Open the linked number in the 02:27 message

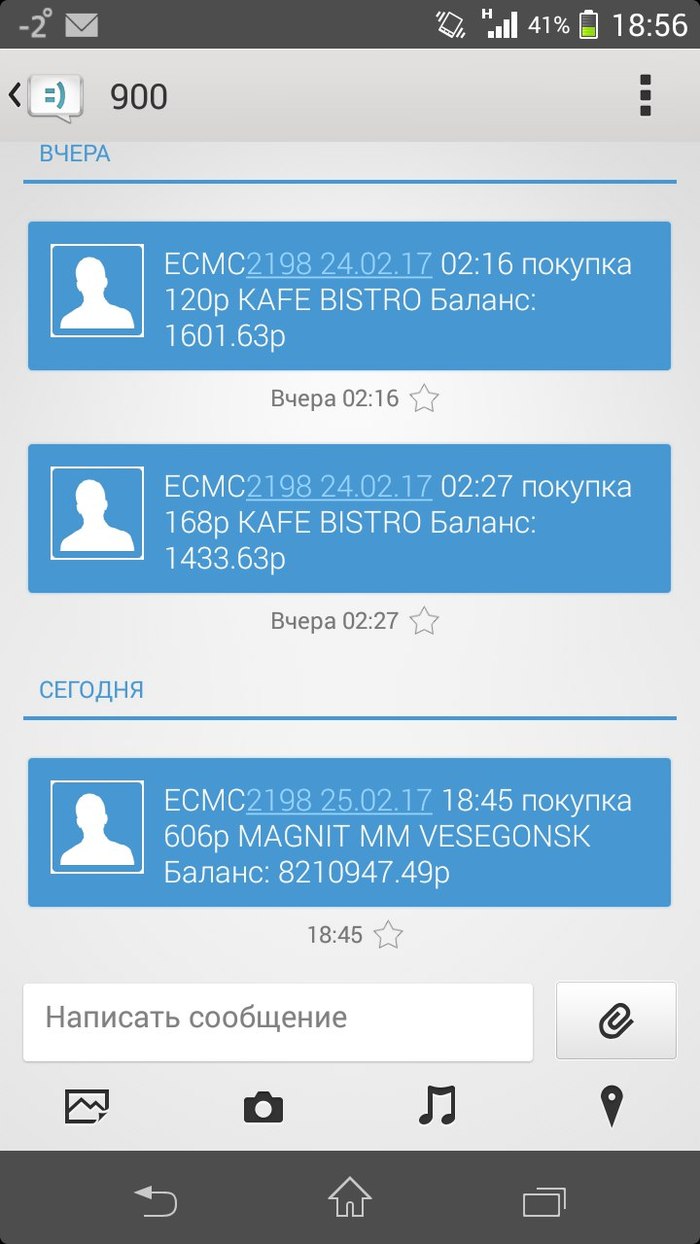click(339, 487)
